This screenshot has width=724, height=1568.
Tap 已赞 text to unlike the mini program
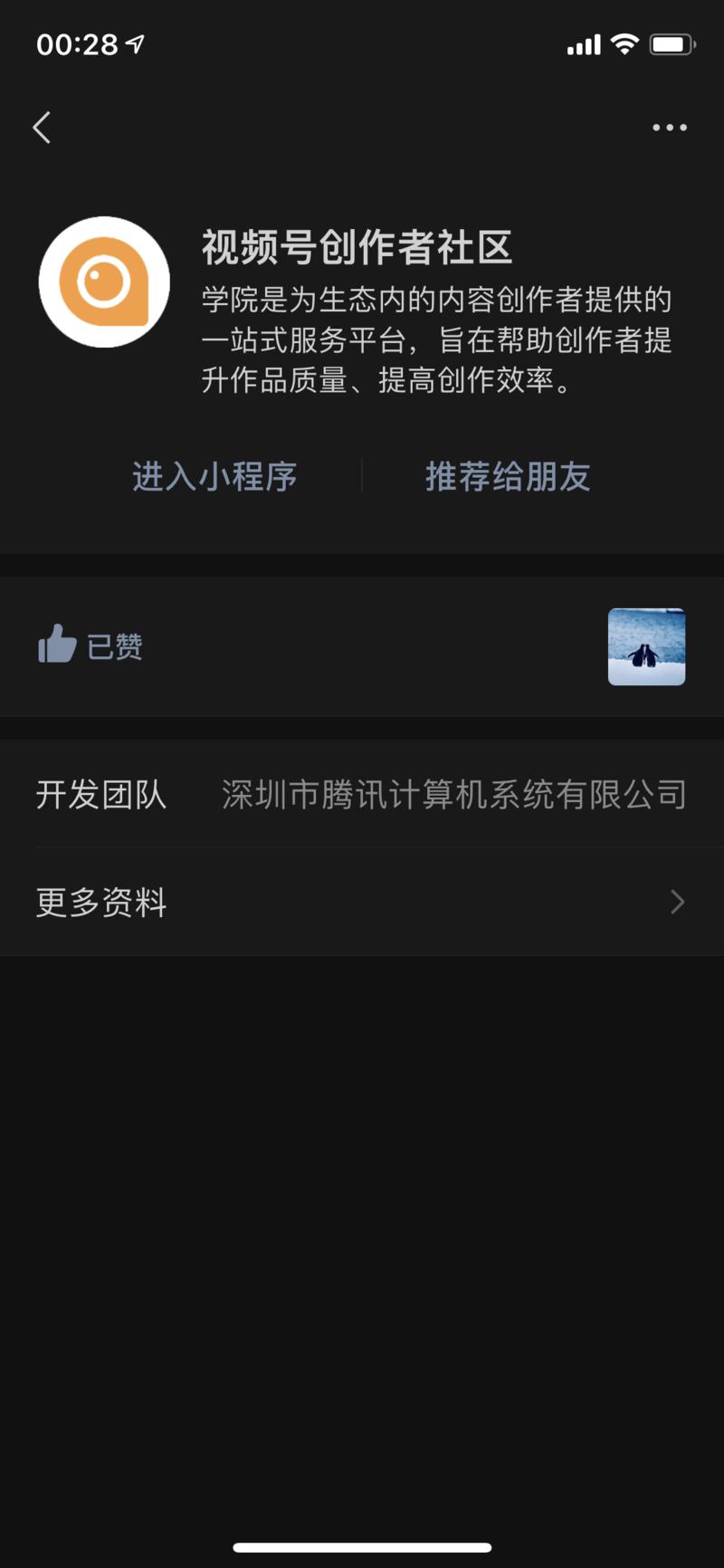pyautogui.click(x=114, y=645)
